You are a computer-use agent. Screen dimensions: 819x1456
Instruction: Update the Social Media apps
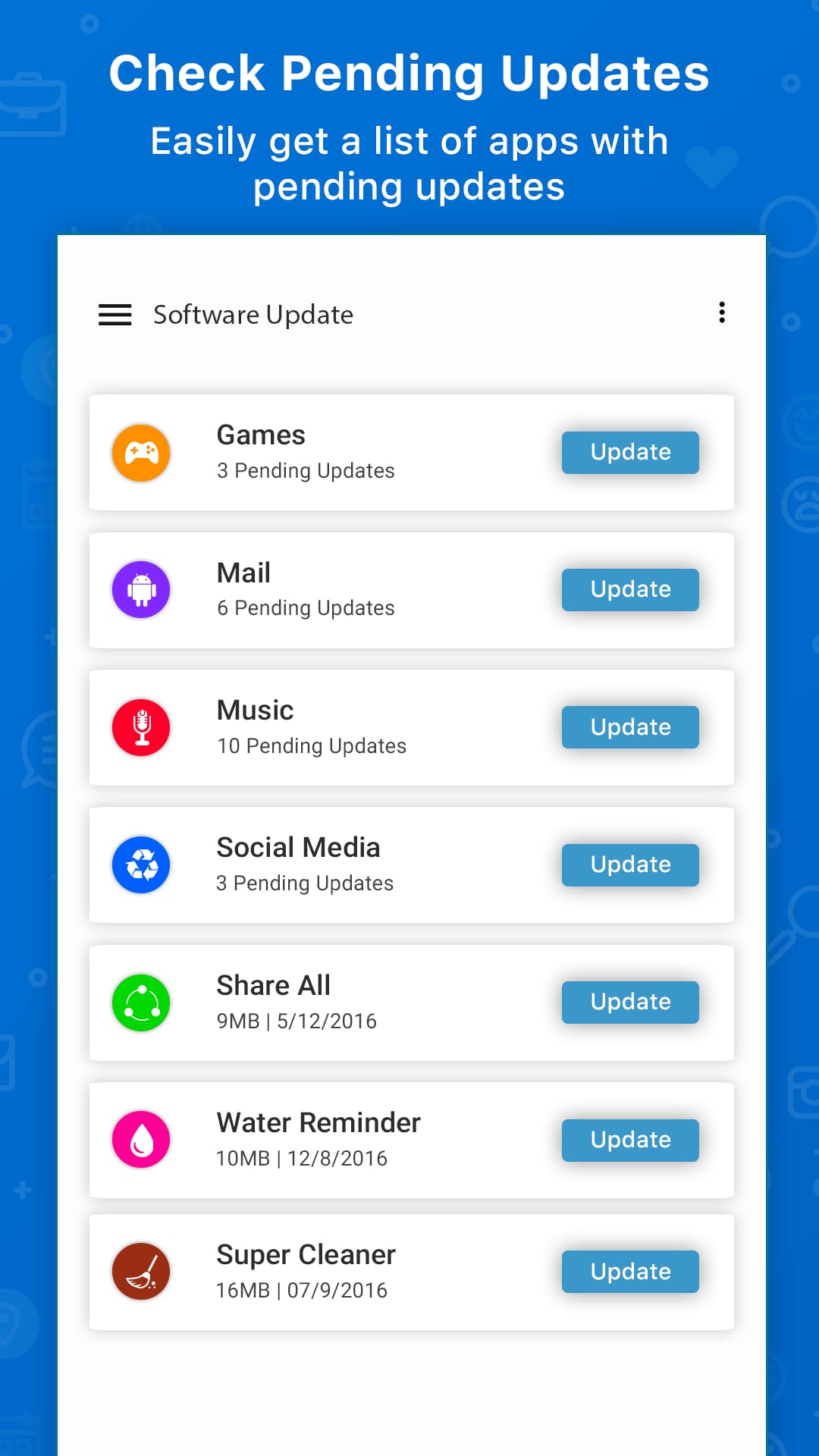(x=629, y=864)
